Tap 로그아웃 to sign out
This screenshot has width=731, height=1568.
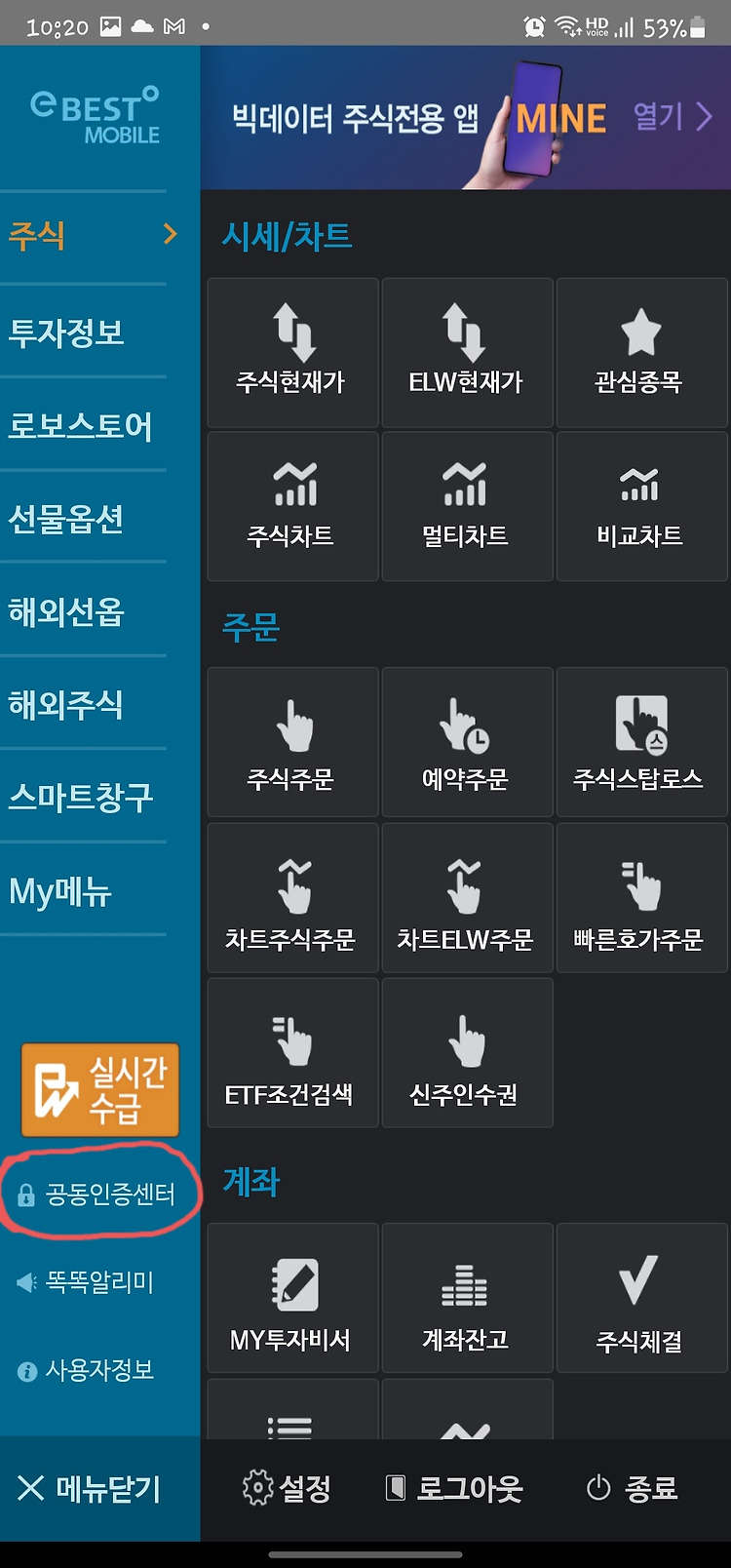454,1488
